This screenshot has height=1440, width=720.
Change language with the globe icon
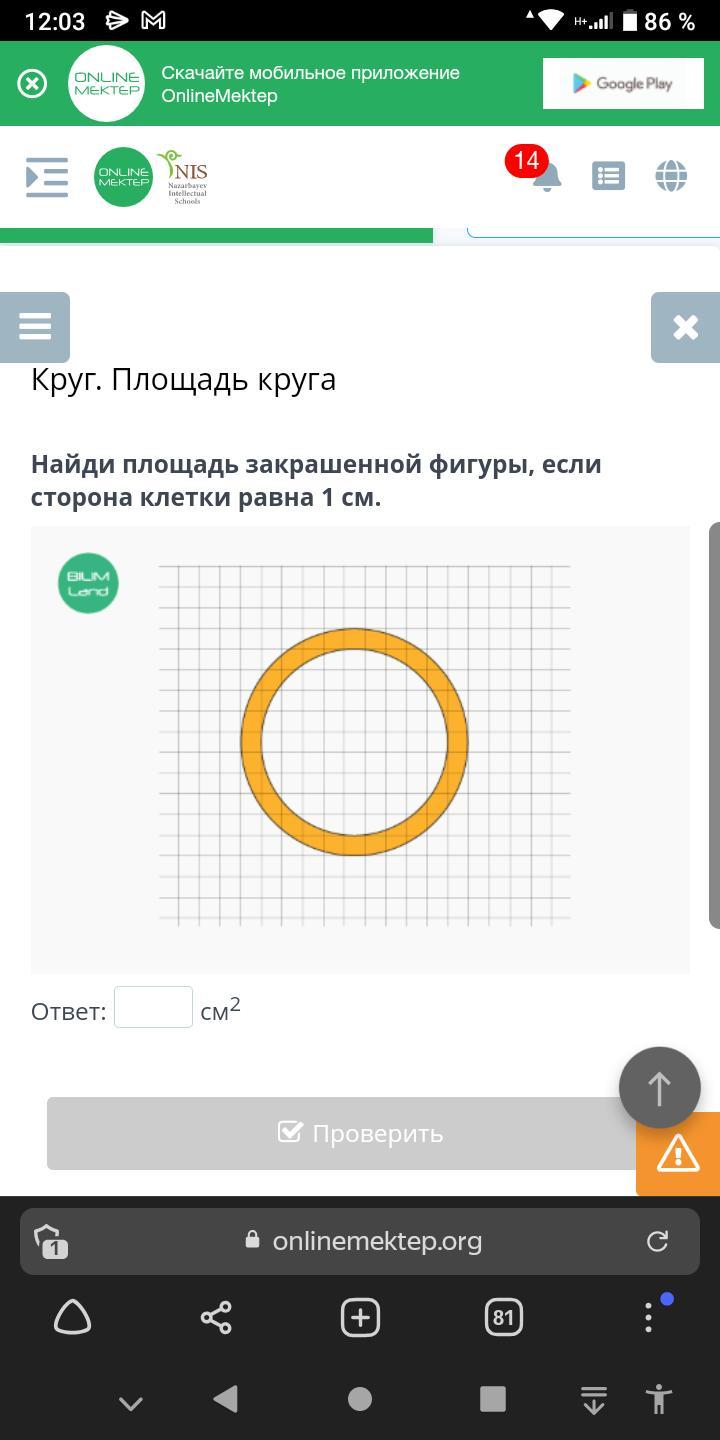(671, 176)
